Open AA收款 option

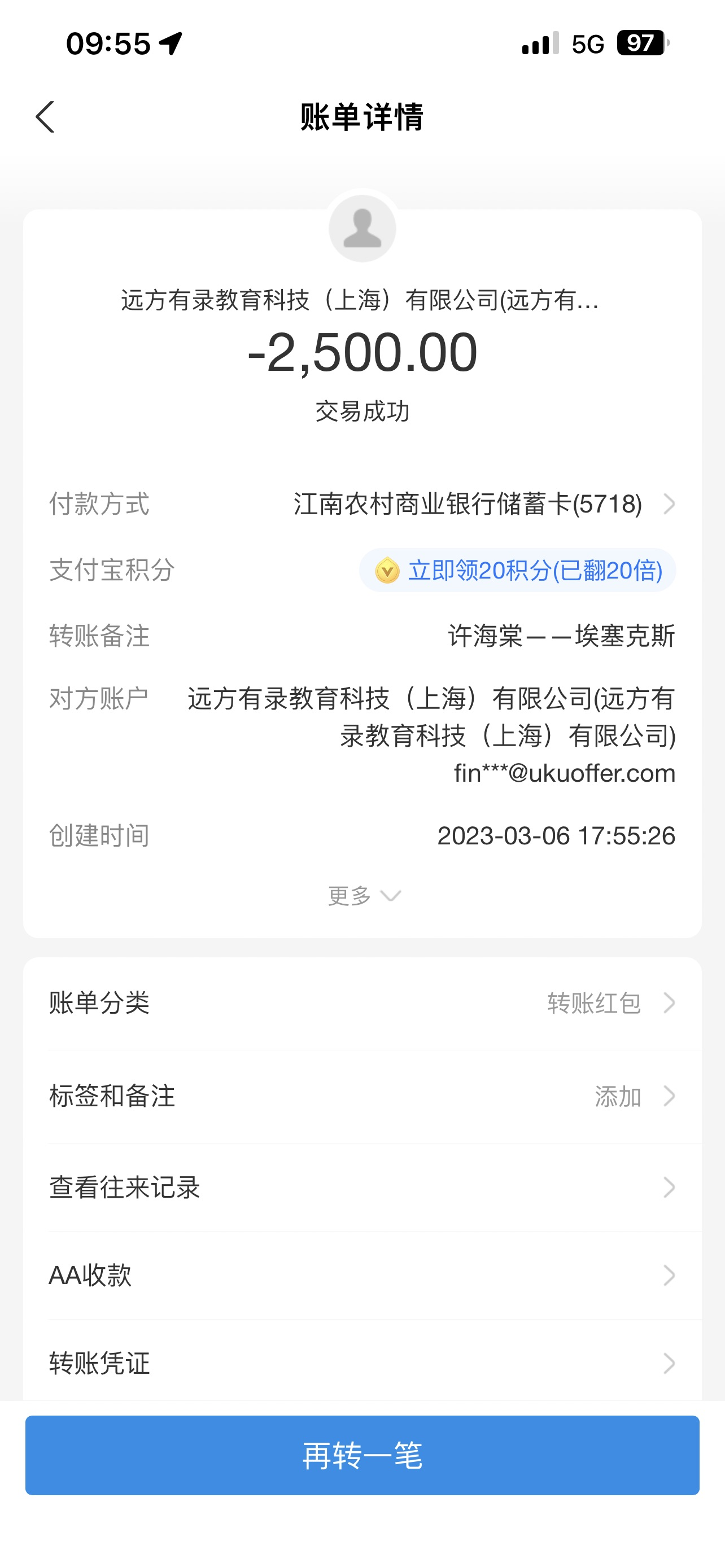point(362,1274)
